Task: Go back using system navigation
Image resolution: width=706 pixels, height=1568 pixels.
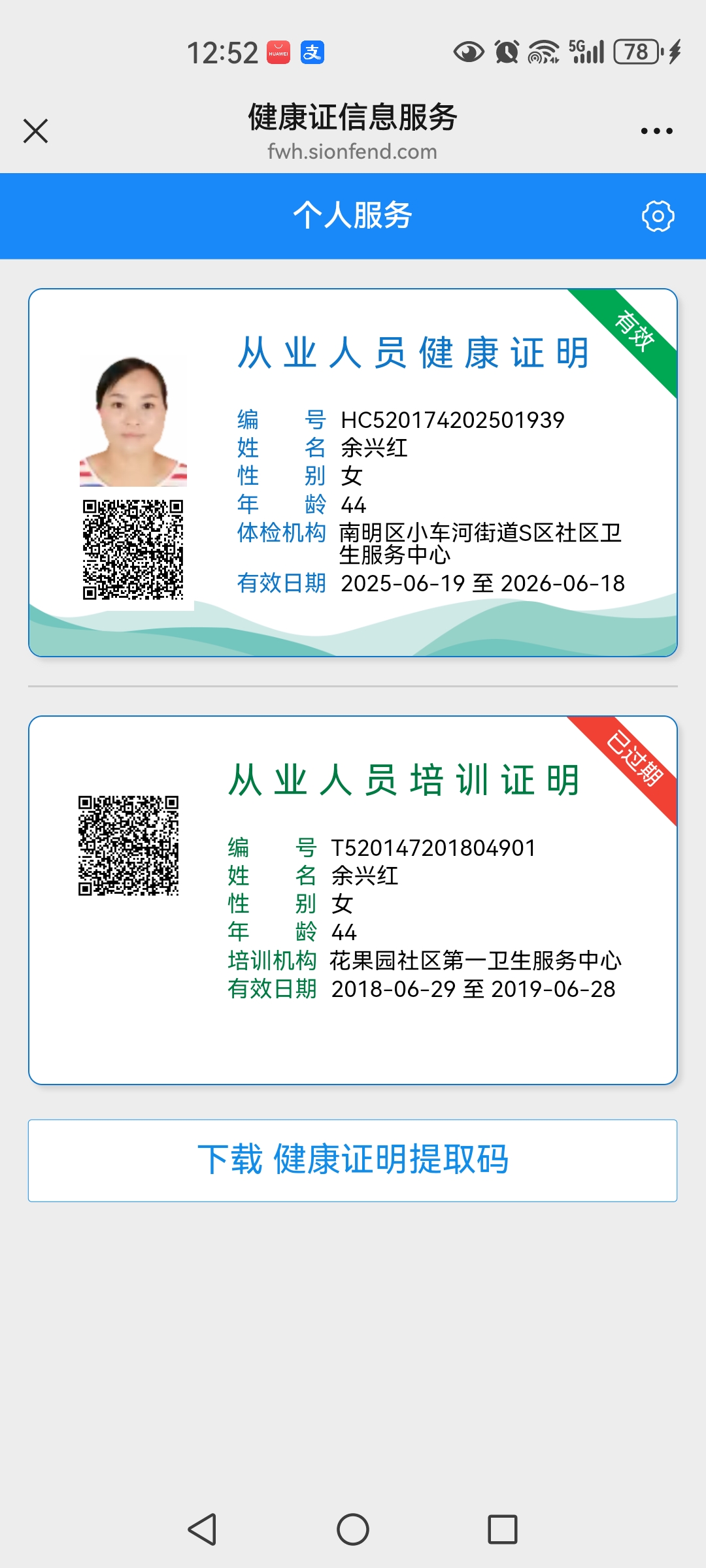Action: pos(202,1529)
